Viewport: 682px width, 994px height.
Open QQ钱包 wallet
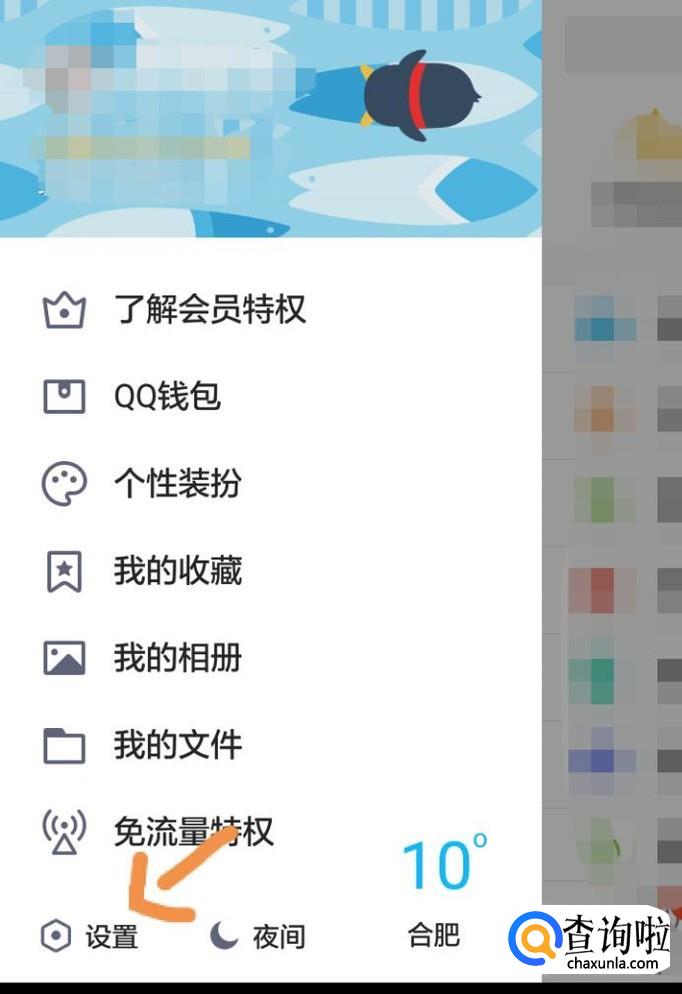coord(166,398)
